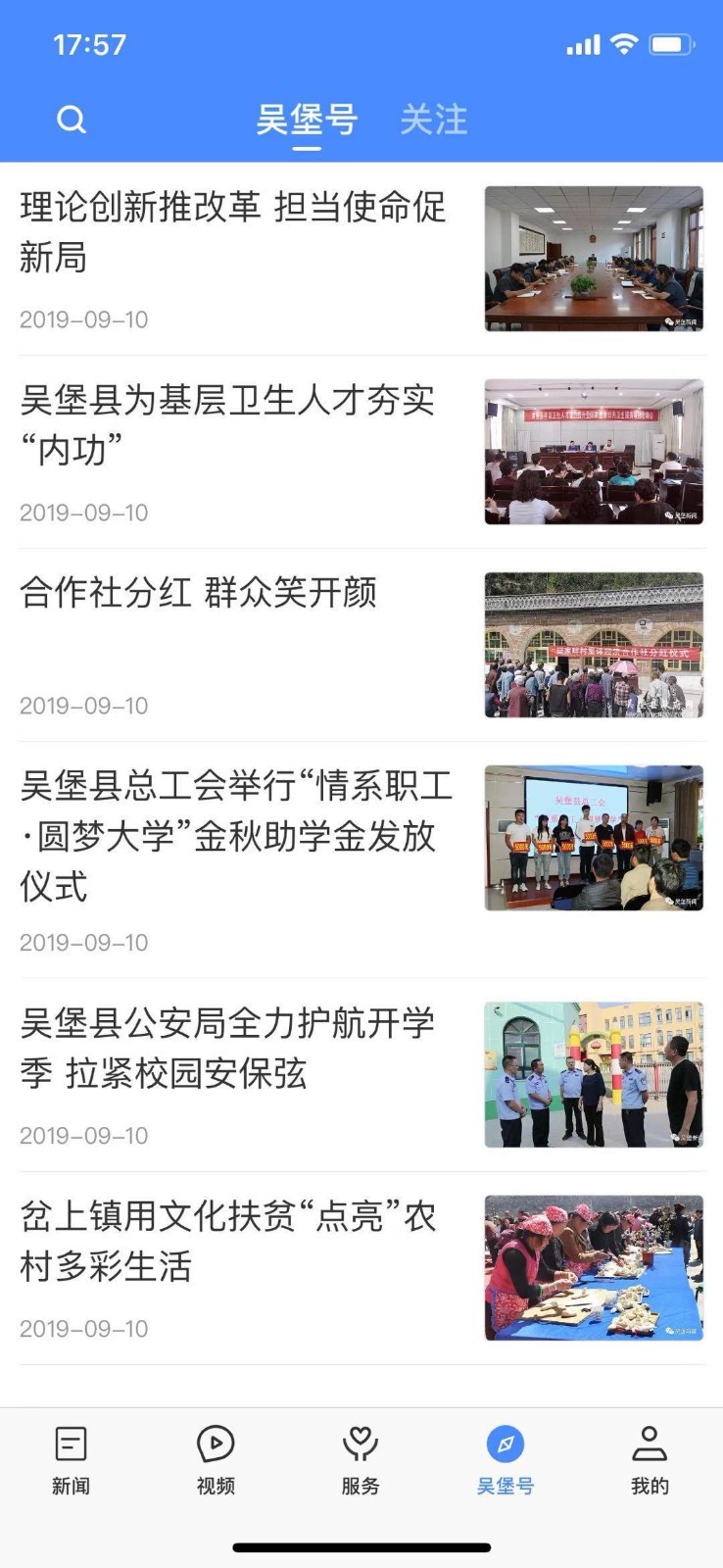Switch to the 关注 top tab
Image resolution: width=723 pixels, height=1568 pixels.
[434, 120]
